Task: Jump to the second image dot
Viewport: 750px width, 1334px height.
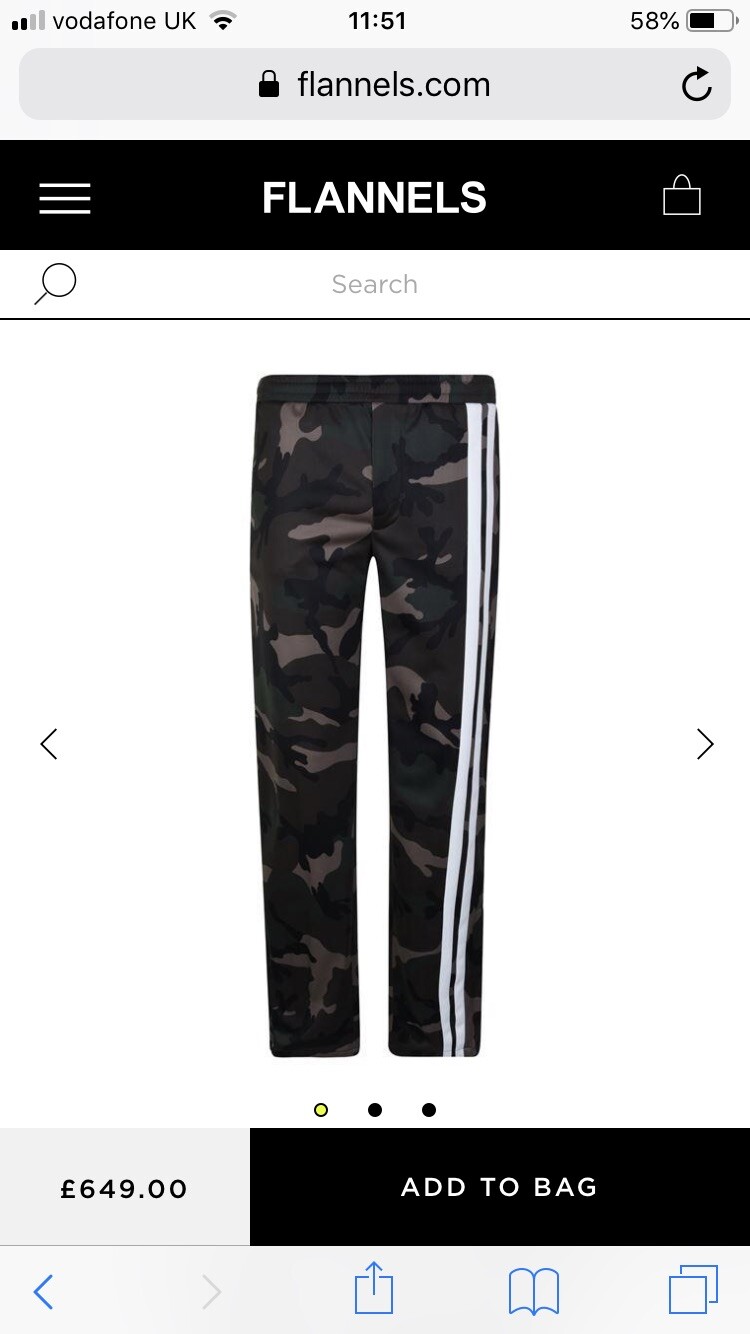Action: coord(375,1109)
